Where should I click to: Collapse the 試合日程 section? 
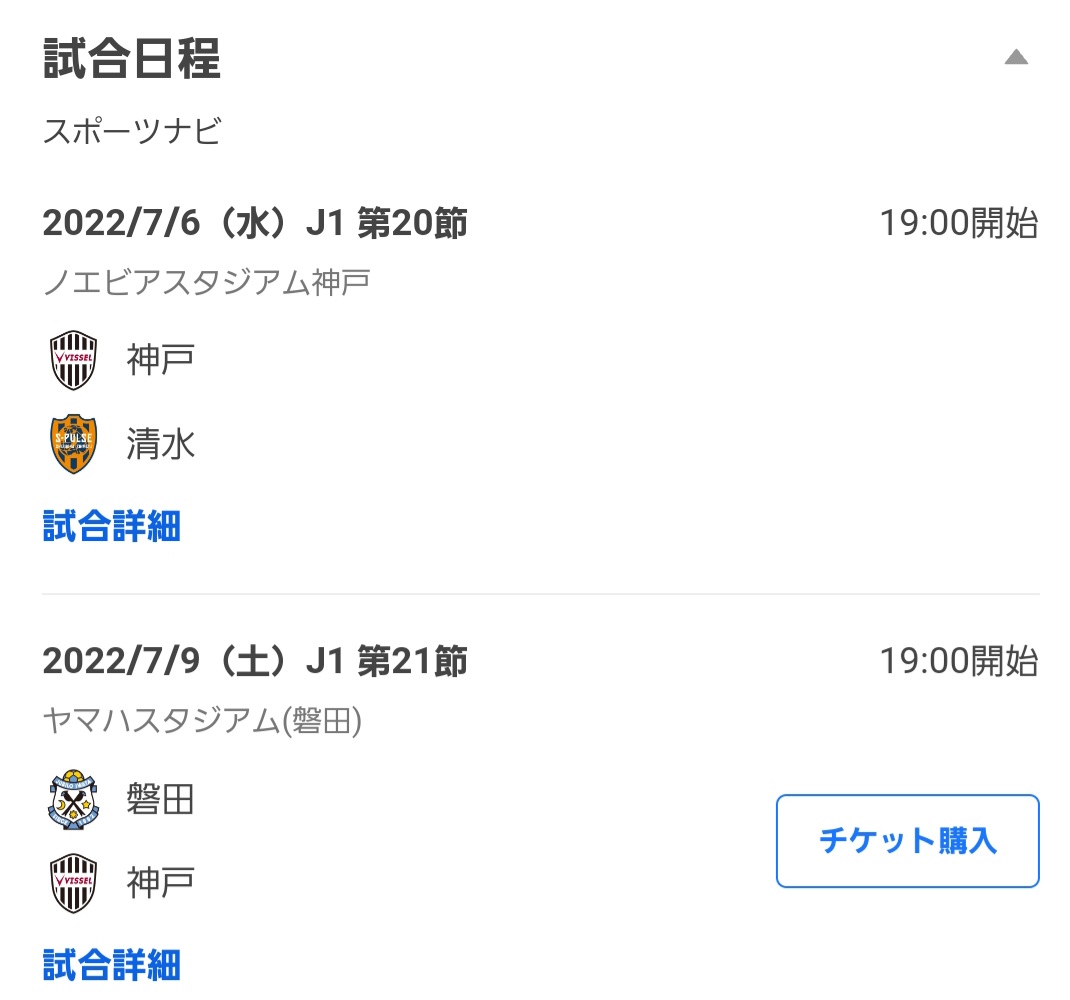click(x=1016, y=57)
